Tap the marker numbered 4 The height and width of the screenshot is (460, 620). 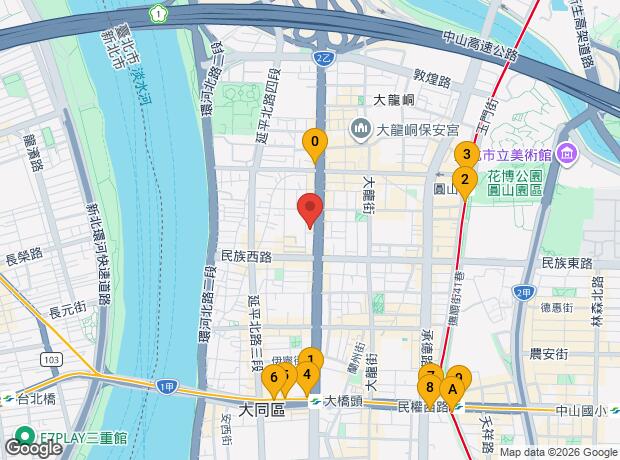point(306,377)
